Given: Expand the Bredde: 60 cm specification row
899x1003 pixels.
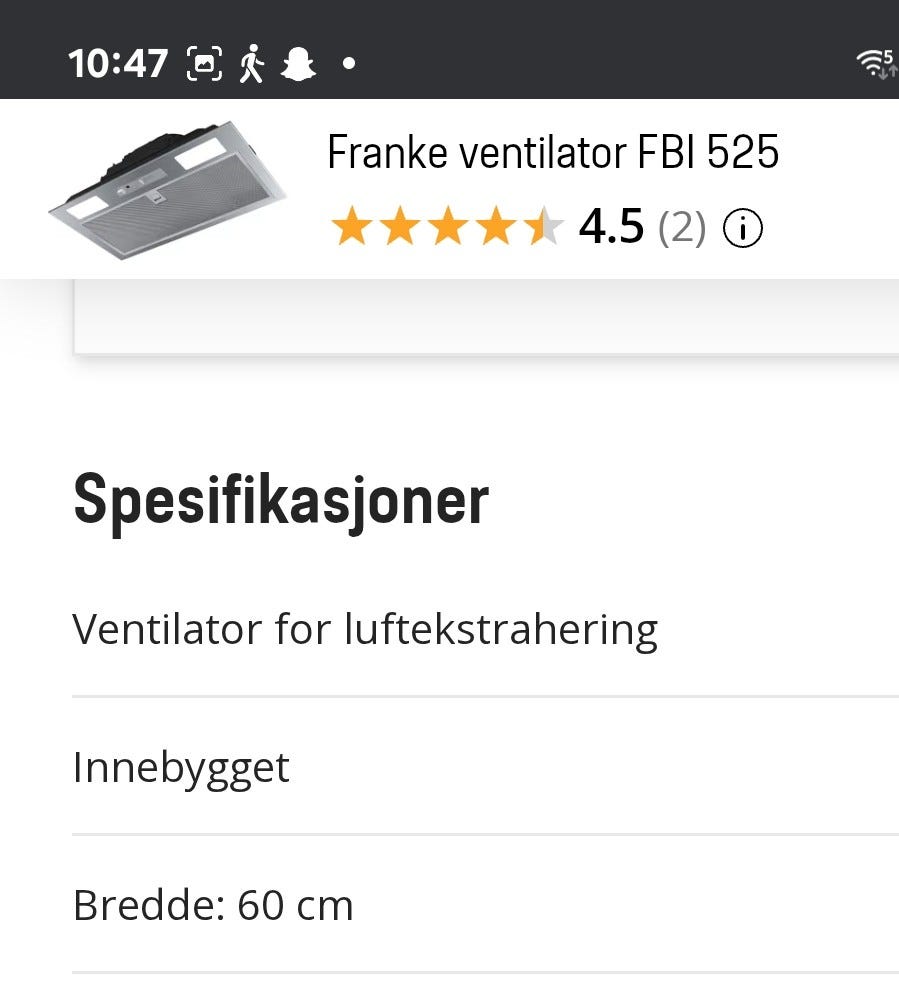Looking at the screenshot, I should 212,905.
